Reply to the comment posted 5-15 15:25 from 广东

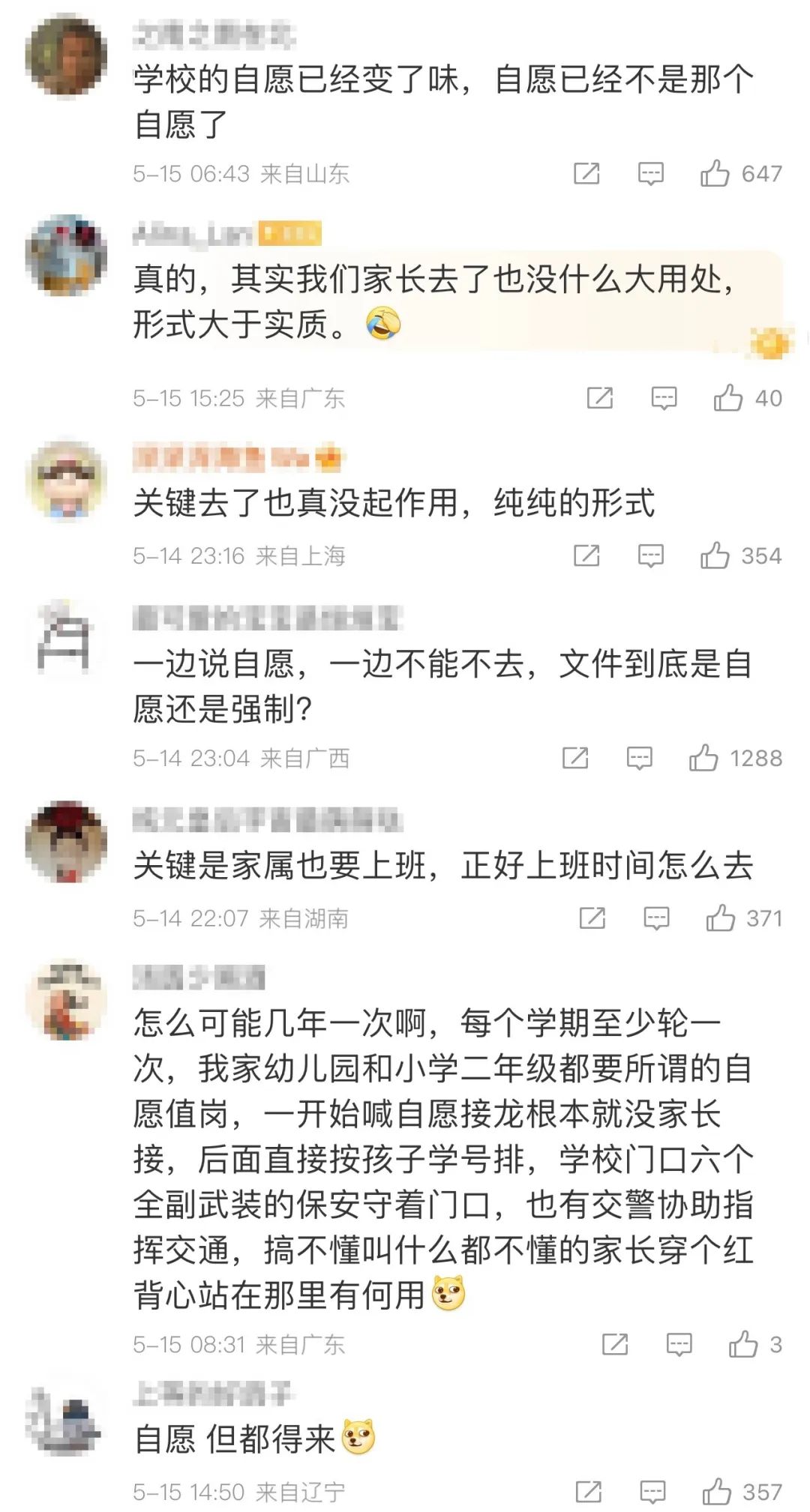pyautogui.click(x=664, y=398)
